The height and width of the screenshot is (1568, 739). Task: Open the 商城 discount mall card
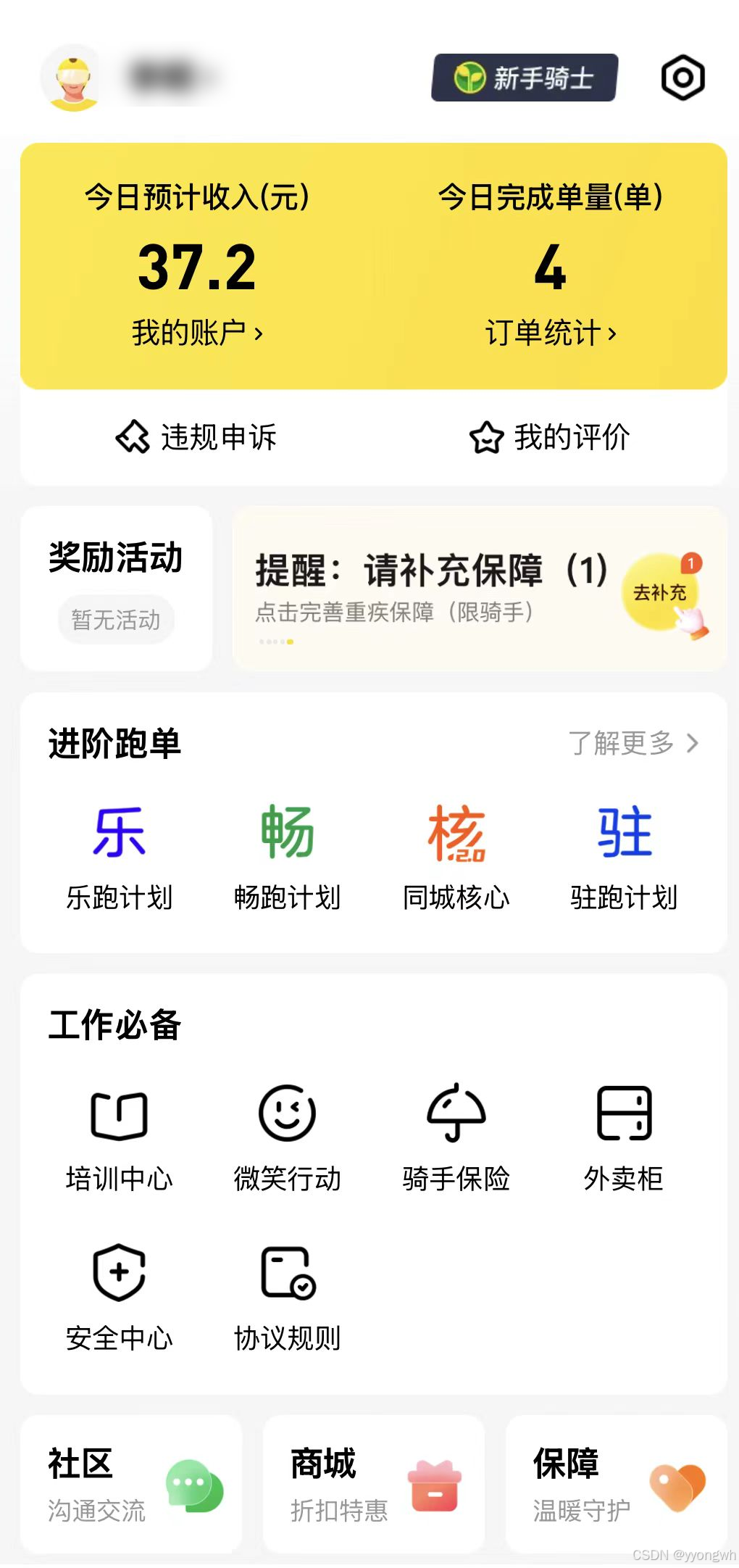[x=374, y=1484]
